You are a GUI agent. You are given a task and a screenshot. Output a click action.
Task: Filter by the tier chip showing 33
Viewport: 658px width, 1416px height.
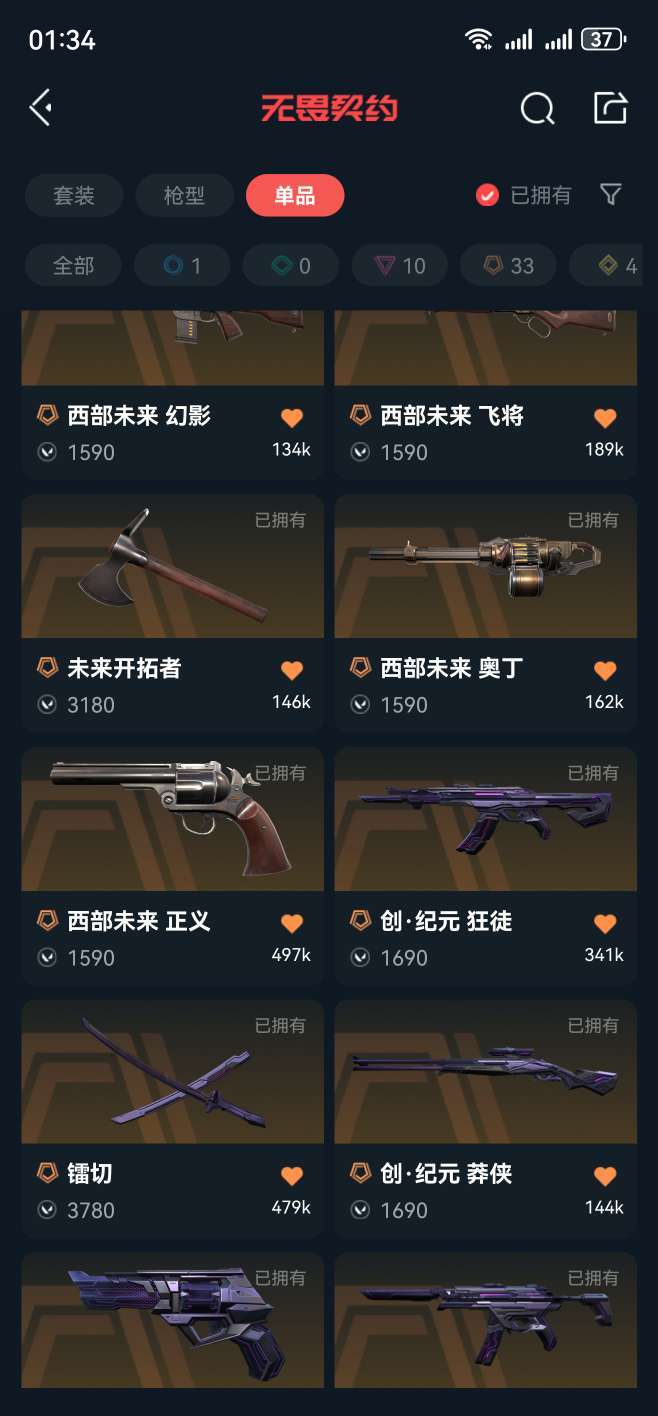click(x=509, y=265)
